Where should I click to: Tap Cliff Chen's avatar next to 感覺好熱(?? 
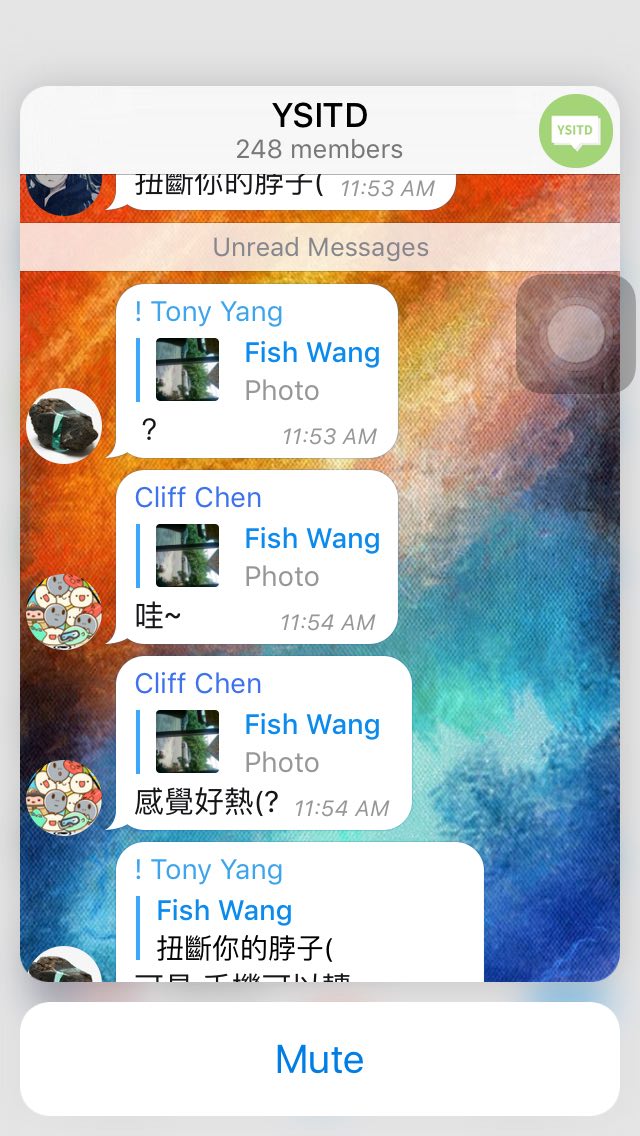point(64,798)
